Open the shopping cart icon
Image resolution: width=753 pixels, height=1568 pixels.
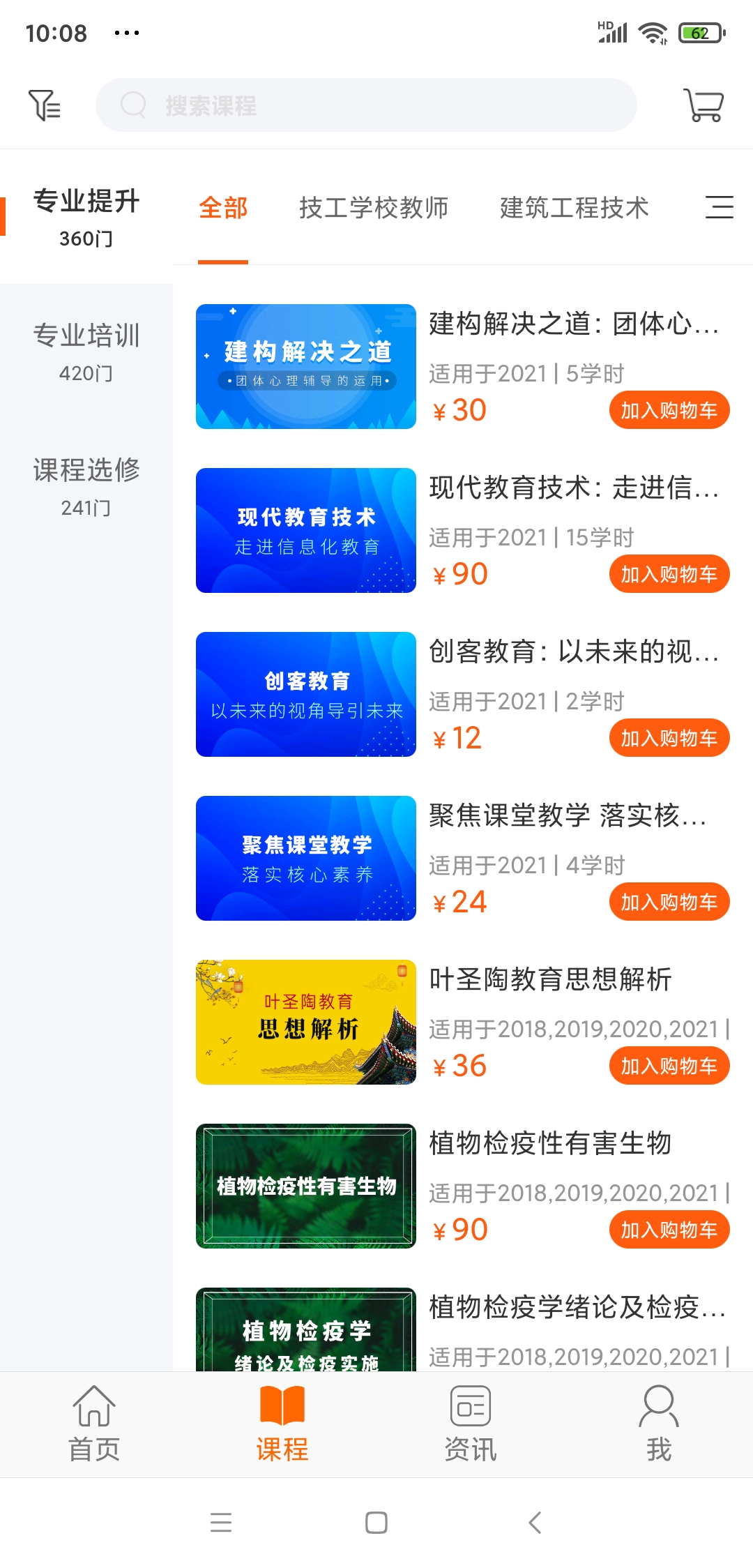click(x=703, y=106)
